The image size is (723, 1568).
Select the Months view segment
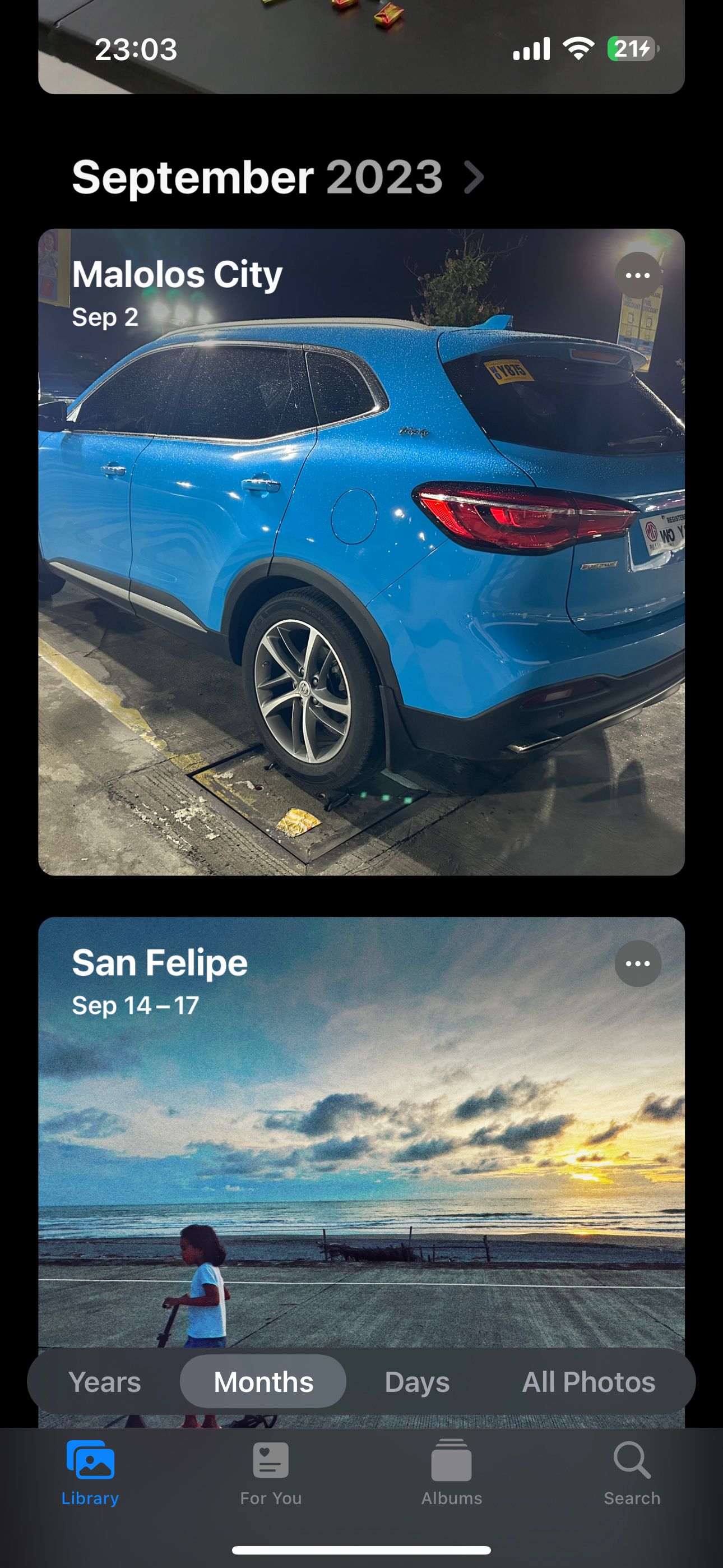(x=263, y=1382)
